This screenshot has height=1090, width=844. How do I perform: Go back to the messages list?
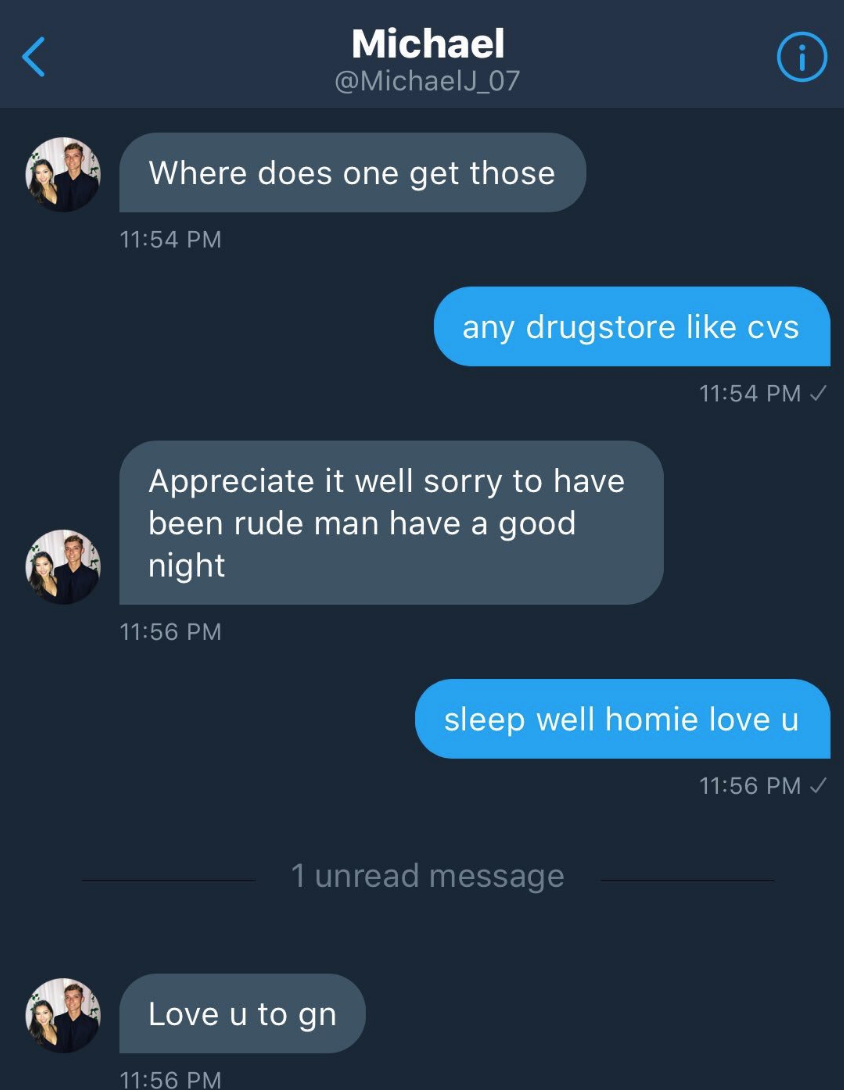34,57
